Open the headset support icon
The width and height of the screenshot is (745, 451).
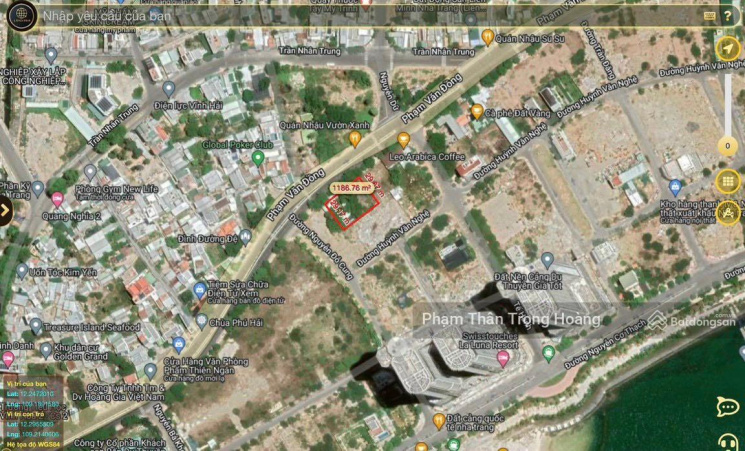(x=727, y=439)
